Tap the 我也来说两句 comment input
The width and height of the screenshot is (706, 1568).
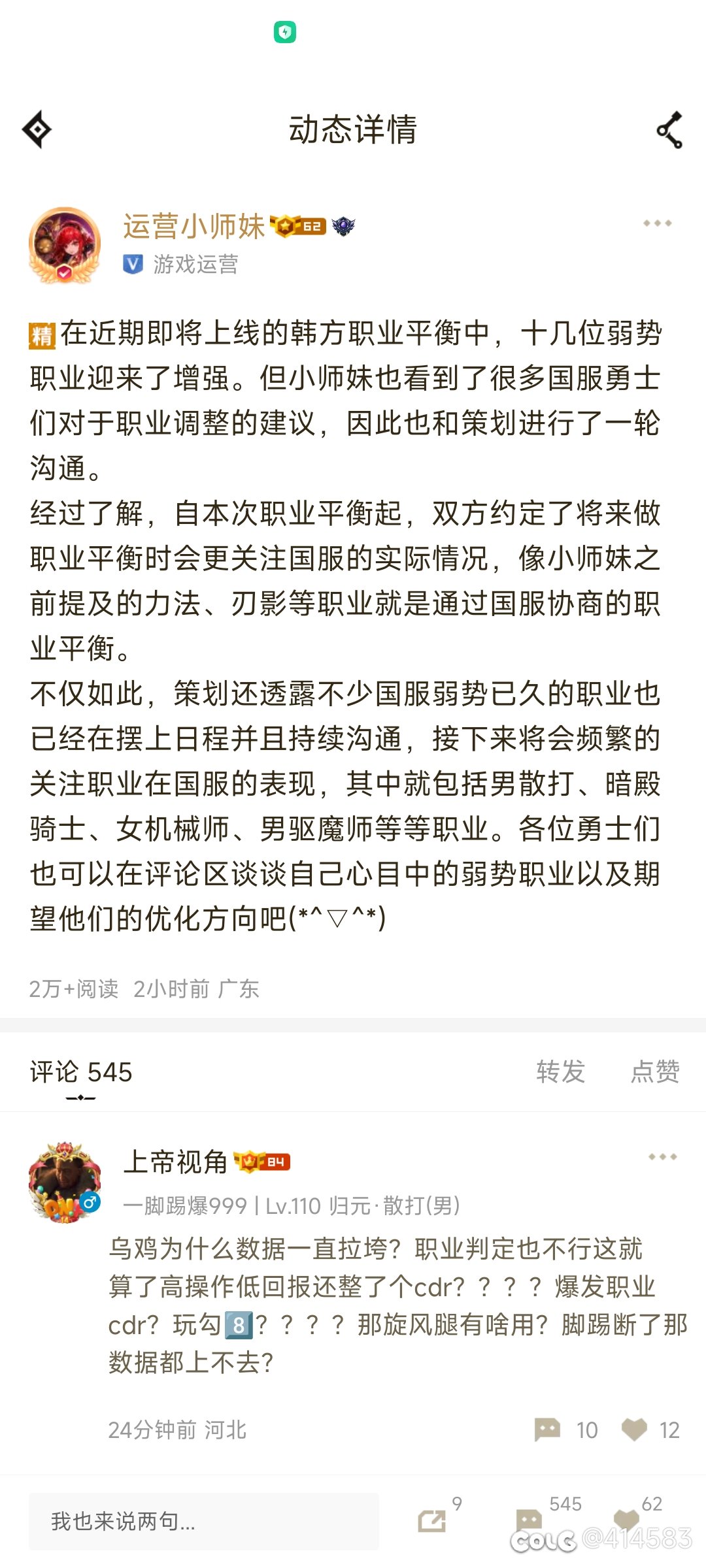(203, 1521)
